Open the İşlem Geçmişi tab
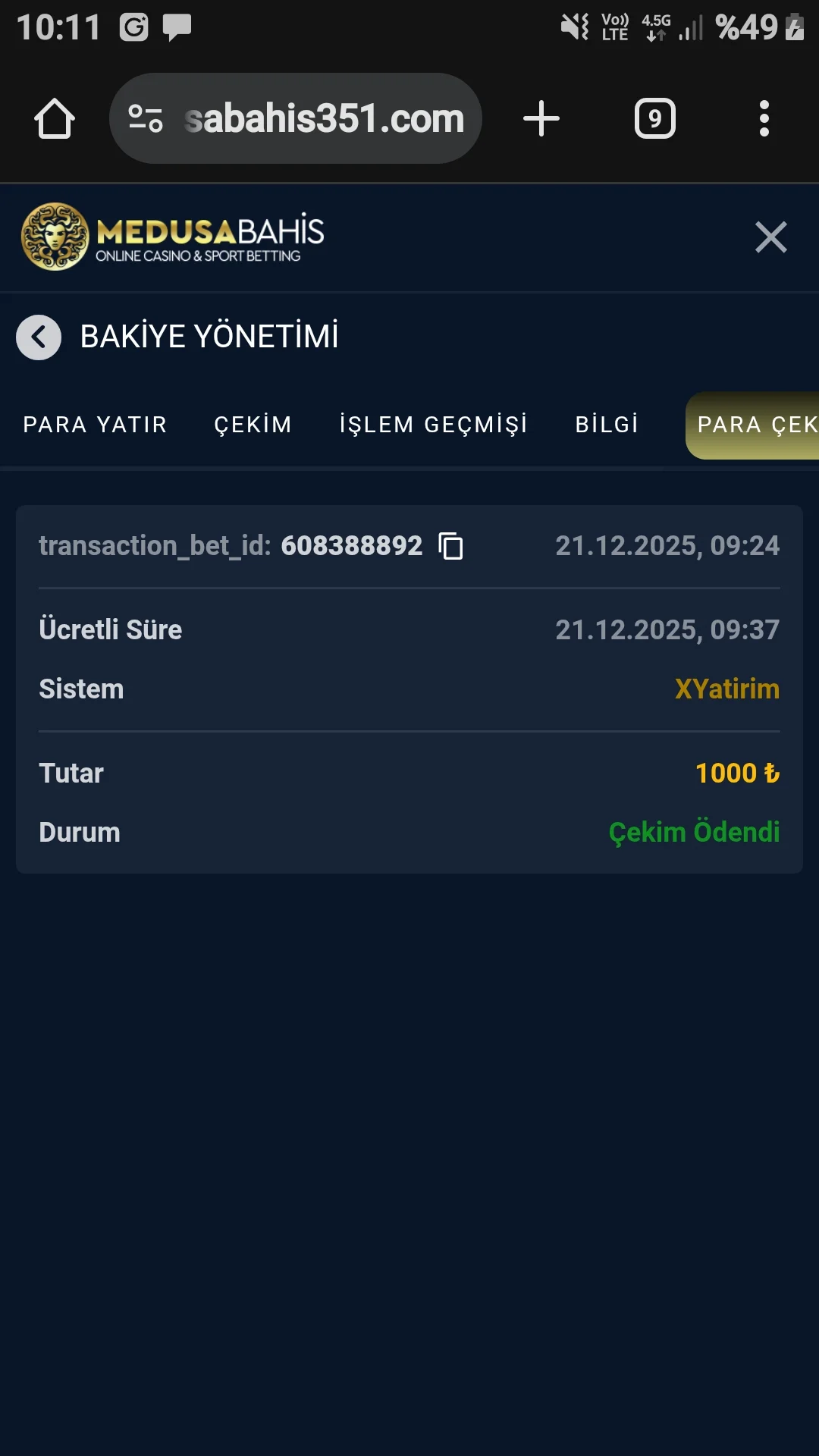The height and width of the screenshot is (1456, 819). pos(433,425)
